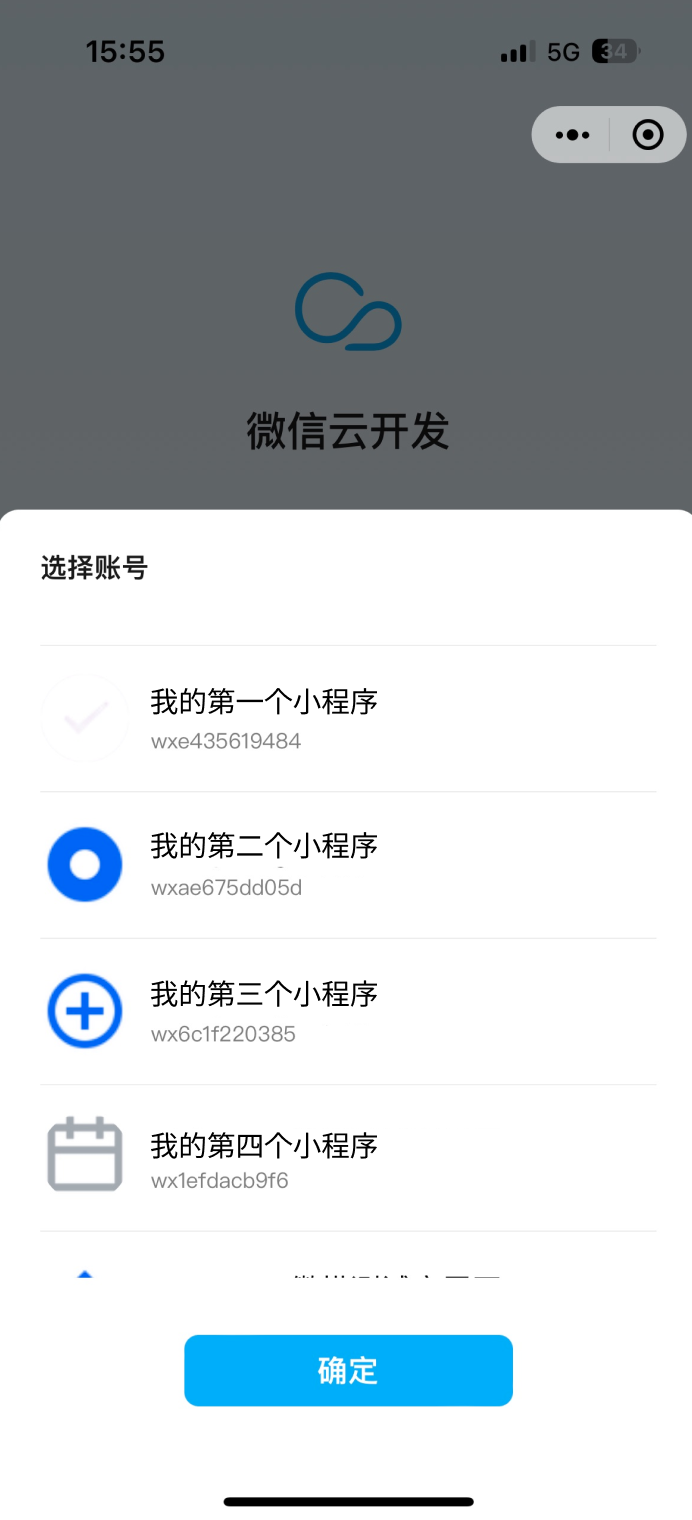Select account 我的第一个小程序

[348, 719]
